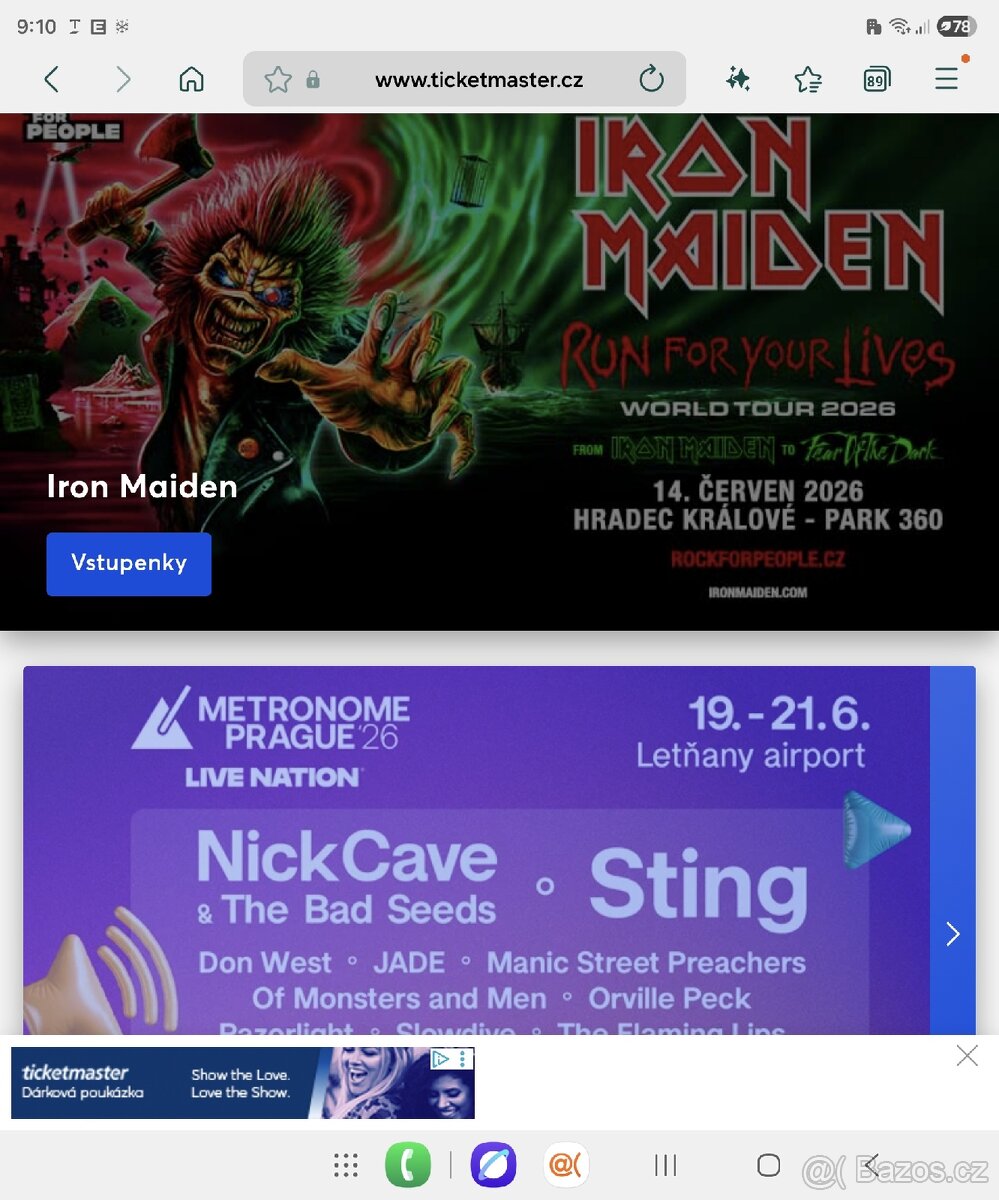Show recent apps
The height and width of the screenshot is (1200, 999).
[665, 1165]
